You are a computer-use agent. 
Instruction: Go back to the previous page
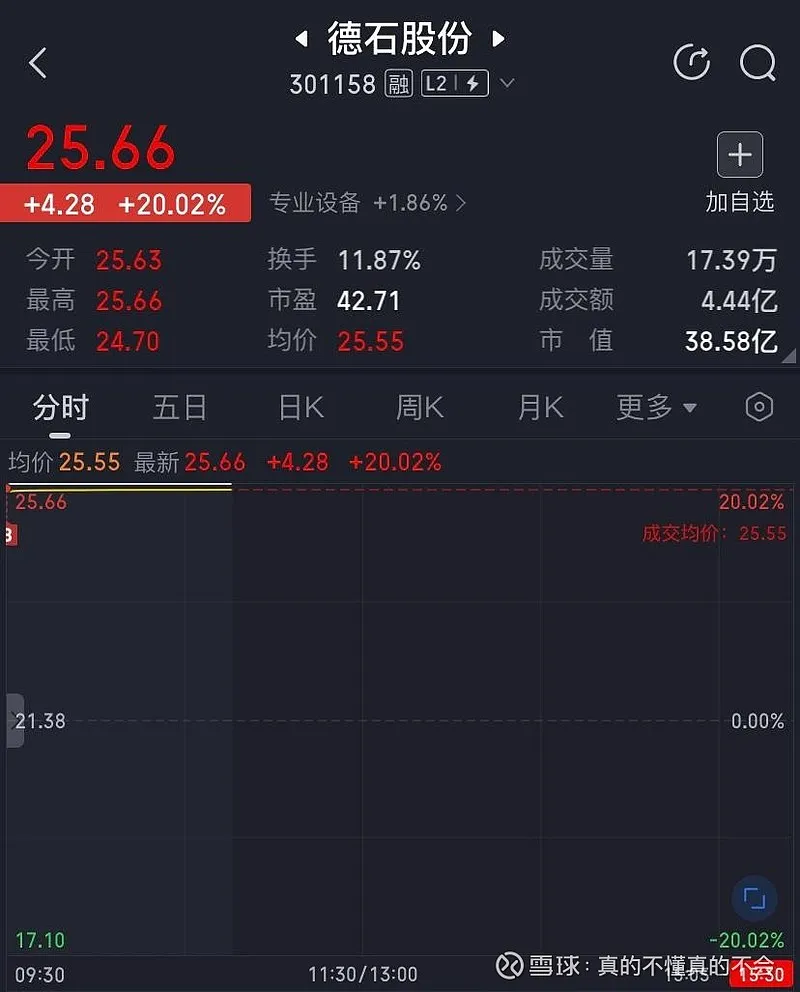38,64
